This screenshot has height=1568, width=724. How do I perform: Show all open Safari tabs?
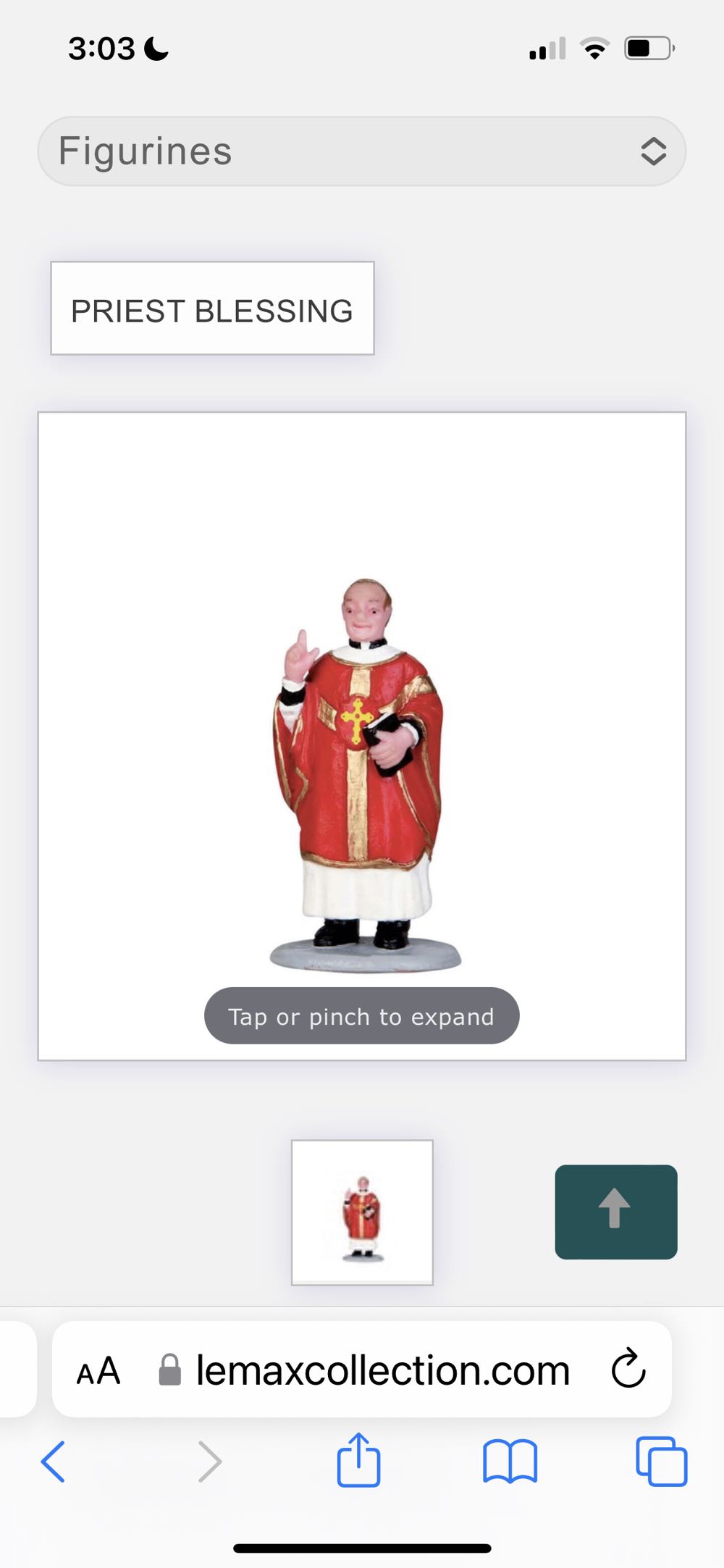[x=660, y=1461]
